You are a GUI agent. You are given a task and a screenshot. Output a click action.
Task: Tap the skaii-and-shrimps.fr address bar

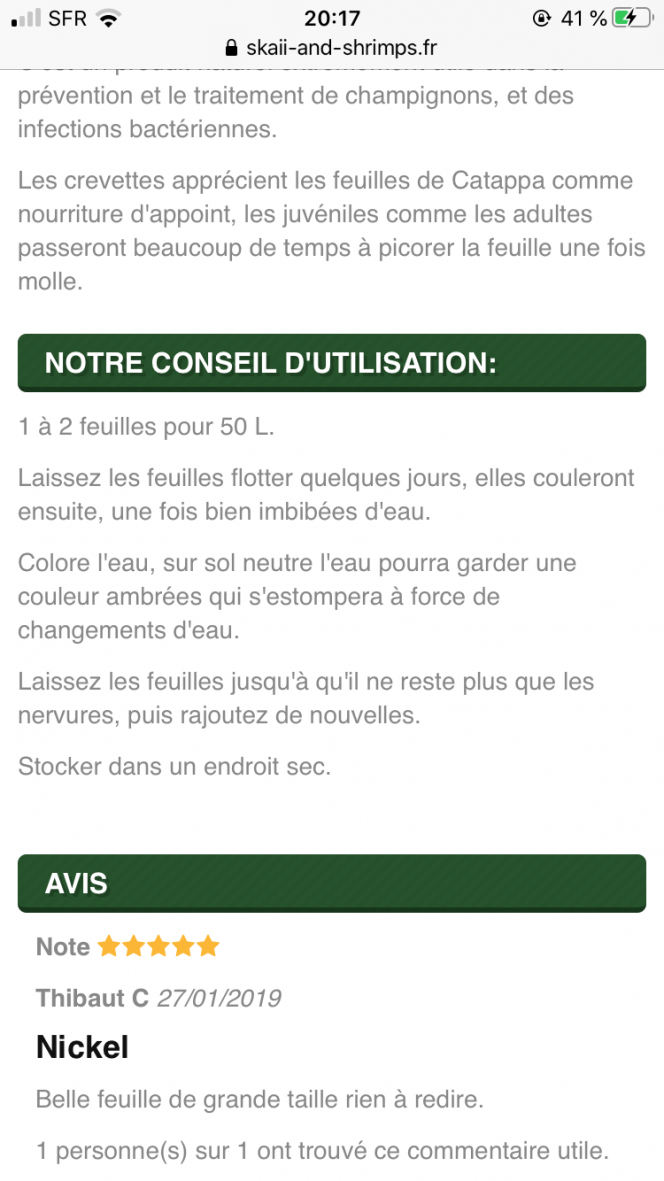(332, 48)
